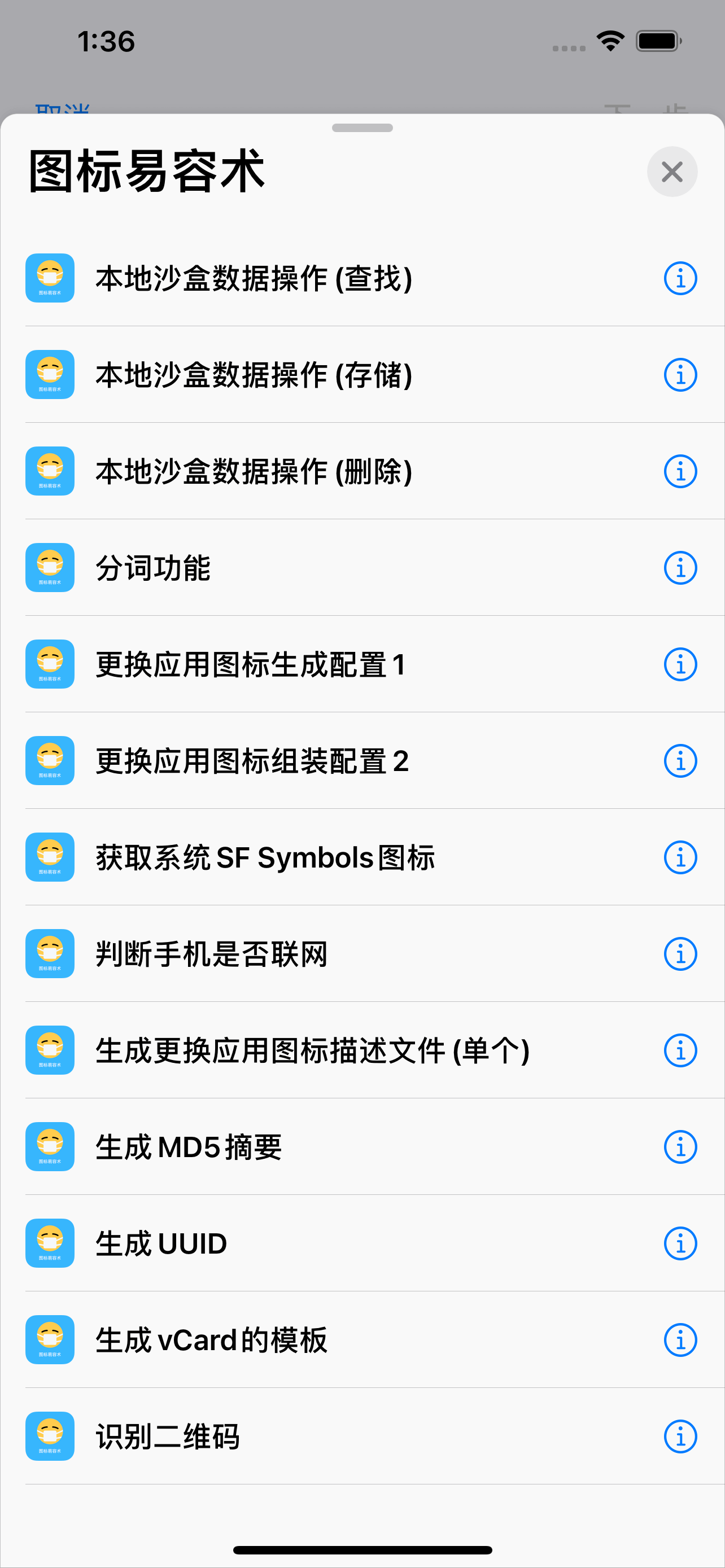Open info for 生成 UUID

(679, 1243)
